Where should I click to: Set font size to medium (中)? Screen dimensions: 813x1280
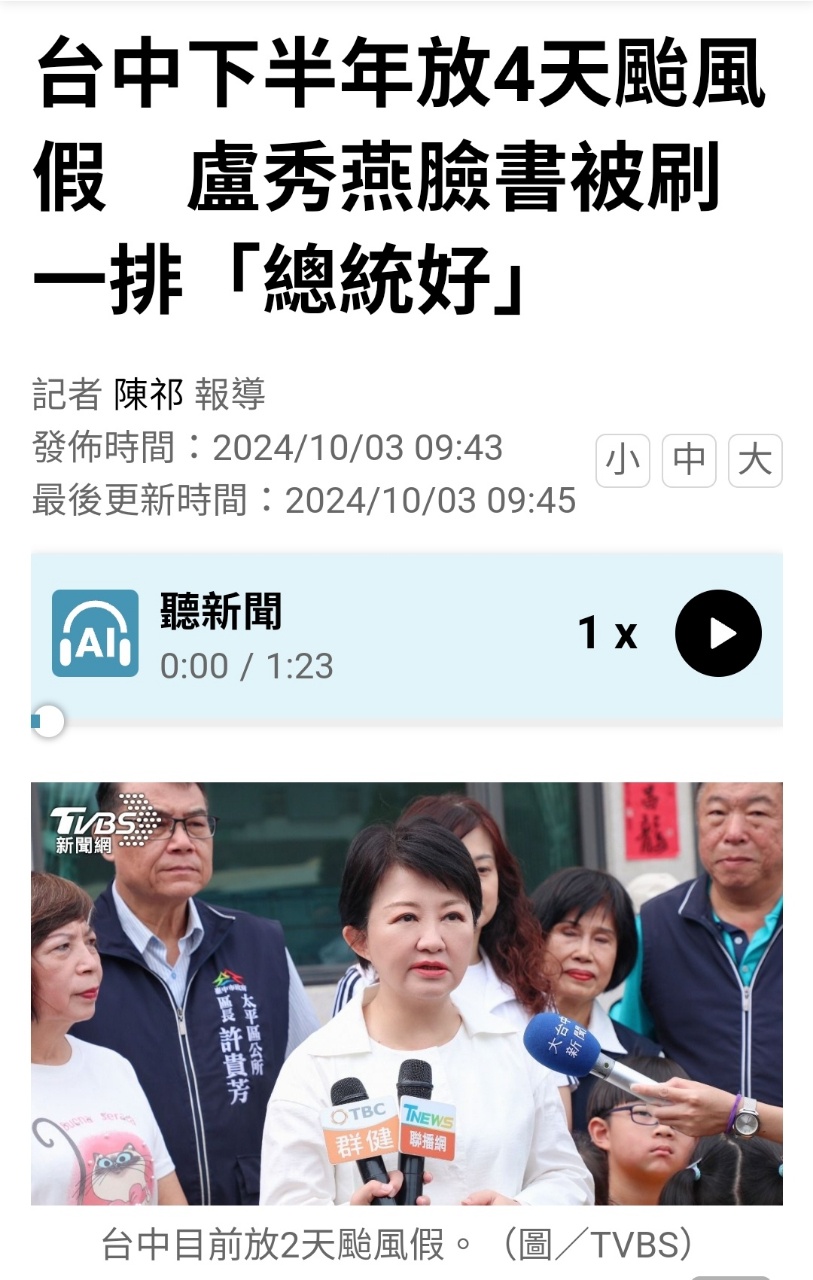click(x=689, y=460)
